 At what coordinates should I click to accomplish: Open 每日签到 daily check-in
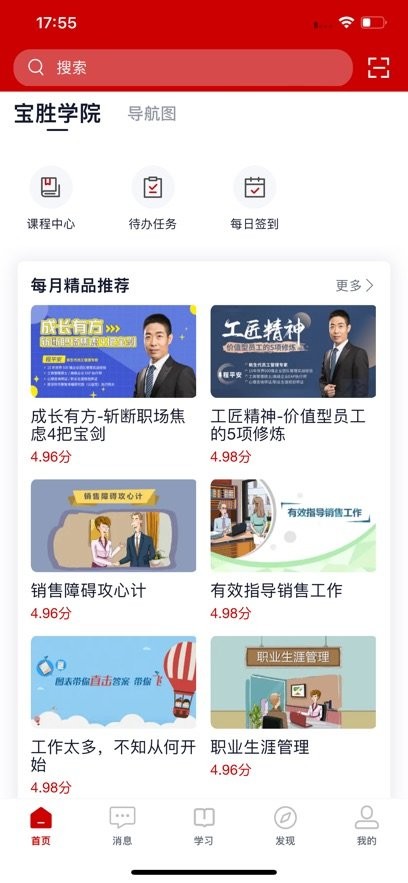[254, 198]
